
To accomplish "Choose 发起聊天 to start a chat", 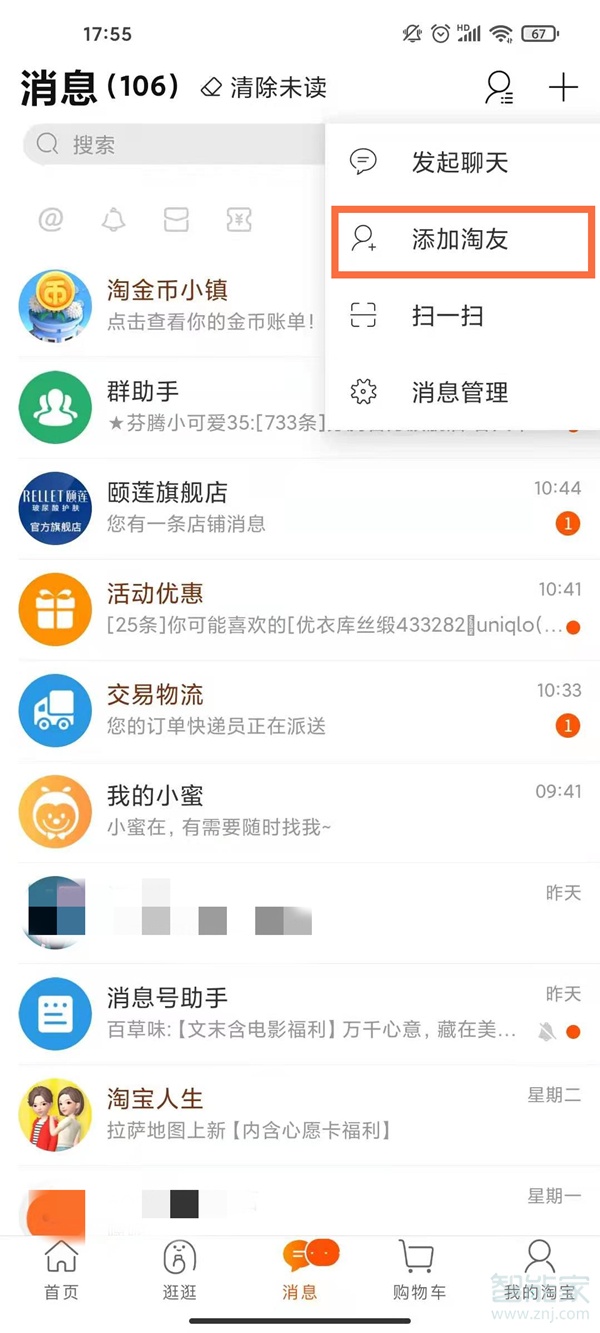I will click(x=460, y=162).
